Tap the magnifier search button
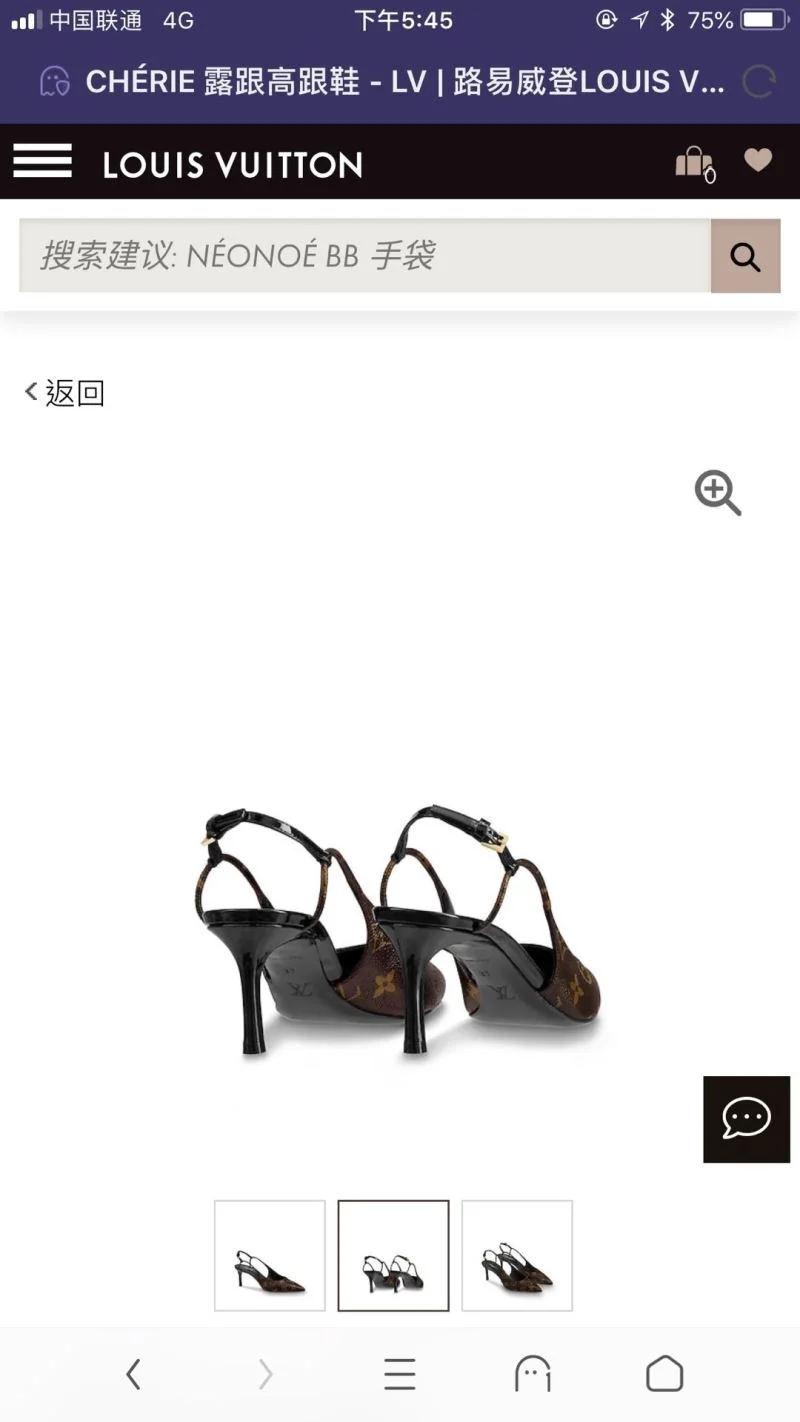800x1422 pixels. [x=745, y=257]
